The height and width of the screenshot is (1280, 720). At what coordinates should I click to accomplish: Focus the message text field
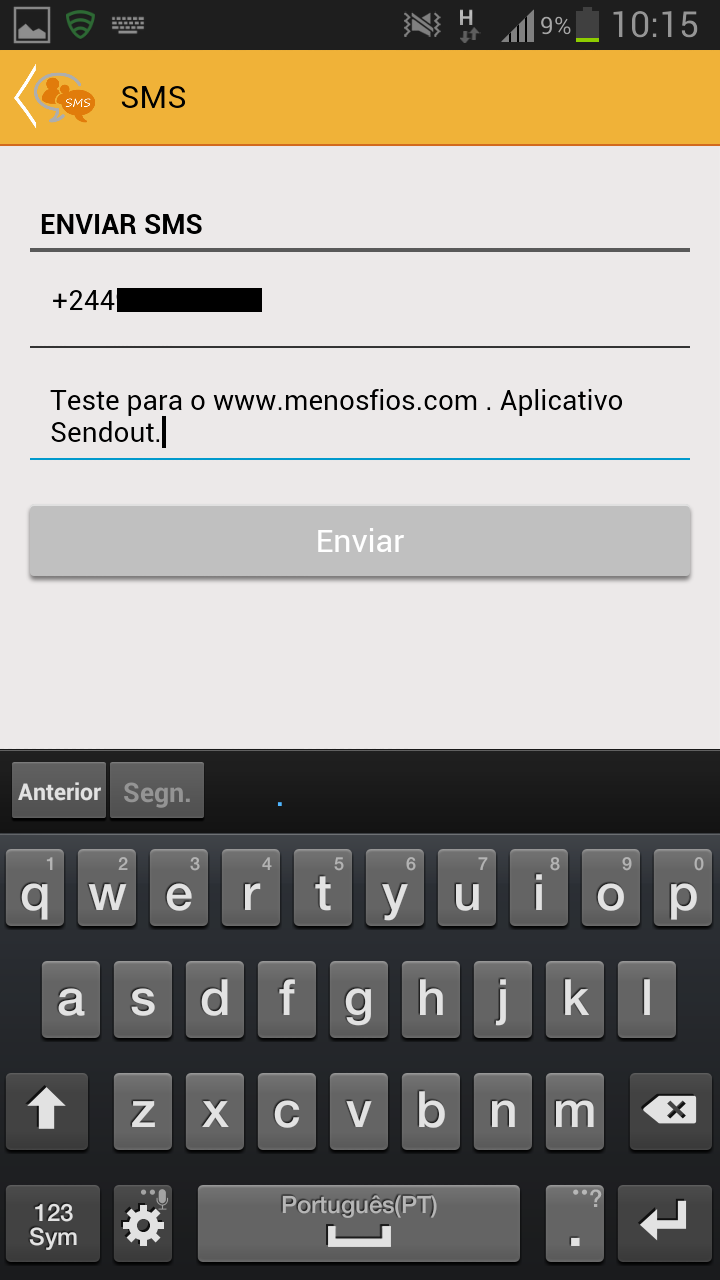click(360, 417)
